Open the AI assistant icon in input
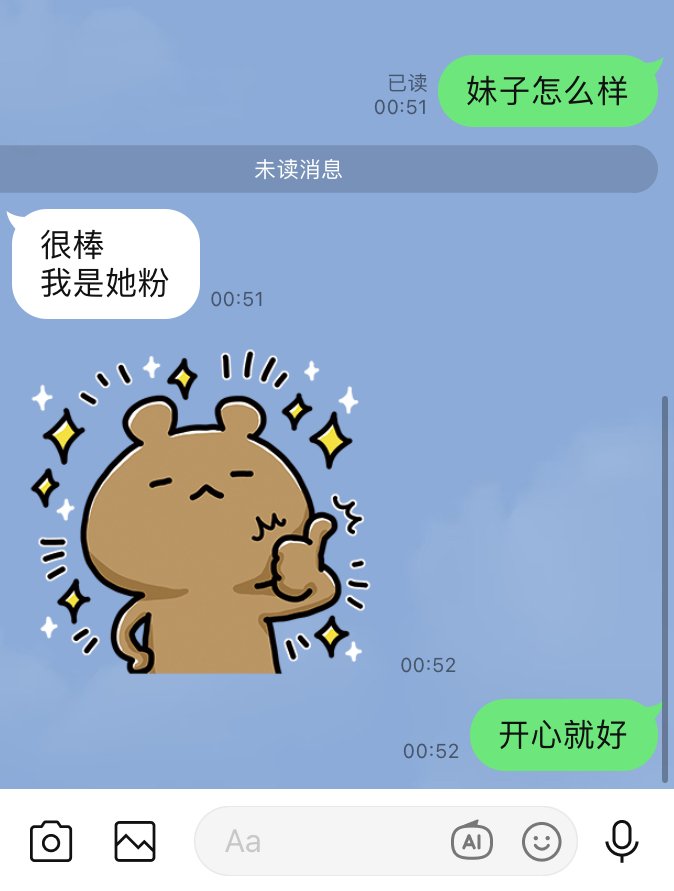Screen dimensions: 674x891 472,841
